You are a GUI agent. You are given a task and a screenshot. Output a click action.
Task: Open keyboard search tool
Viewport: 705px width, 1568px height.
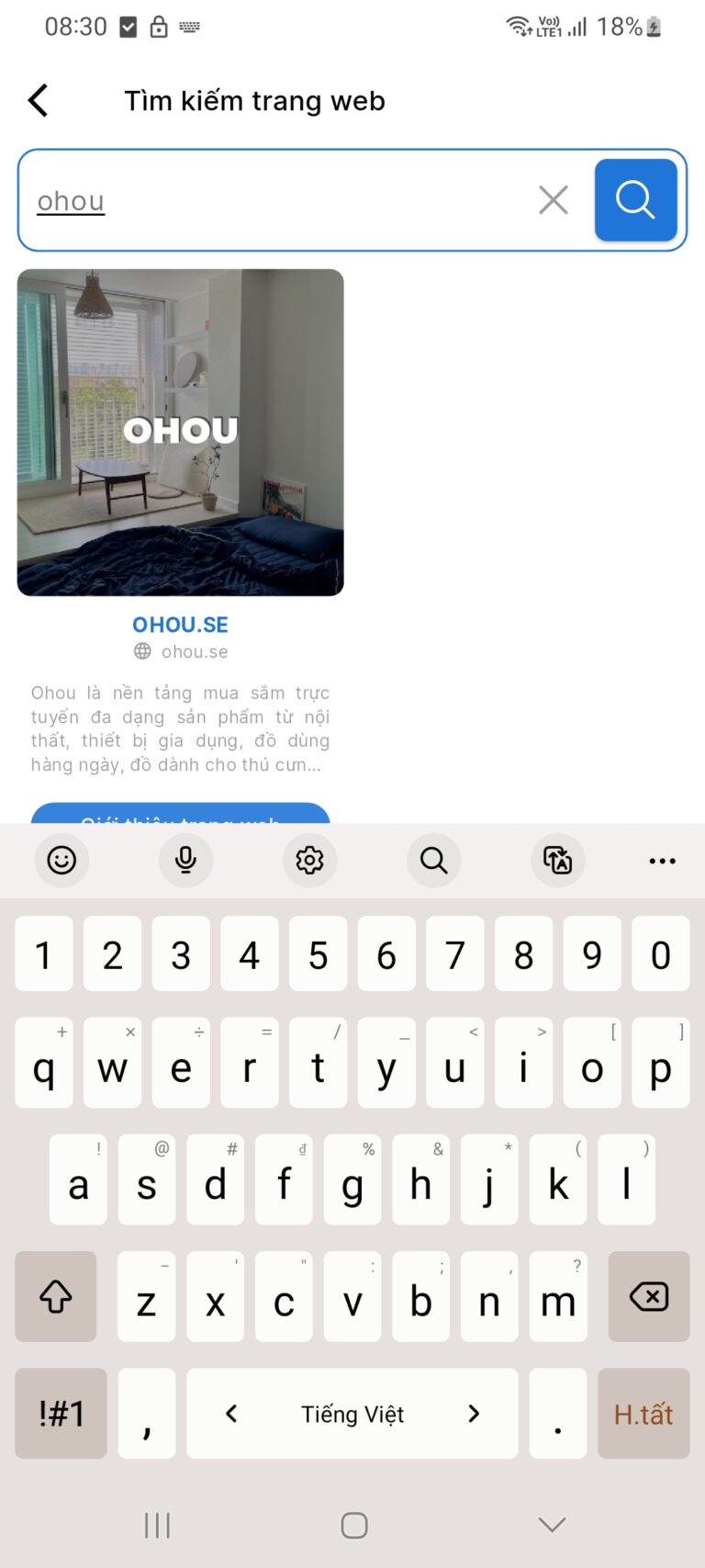[x=433, y=860]
